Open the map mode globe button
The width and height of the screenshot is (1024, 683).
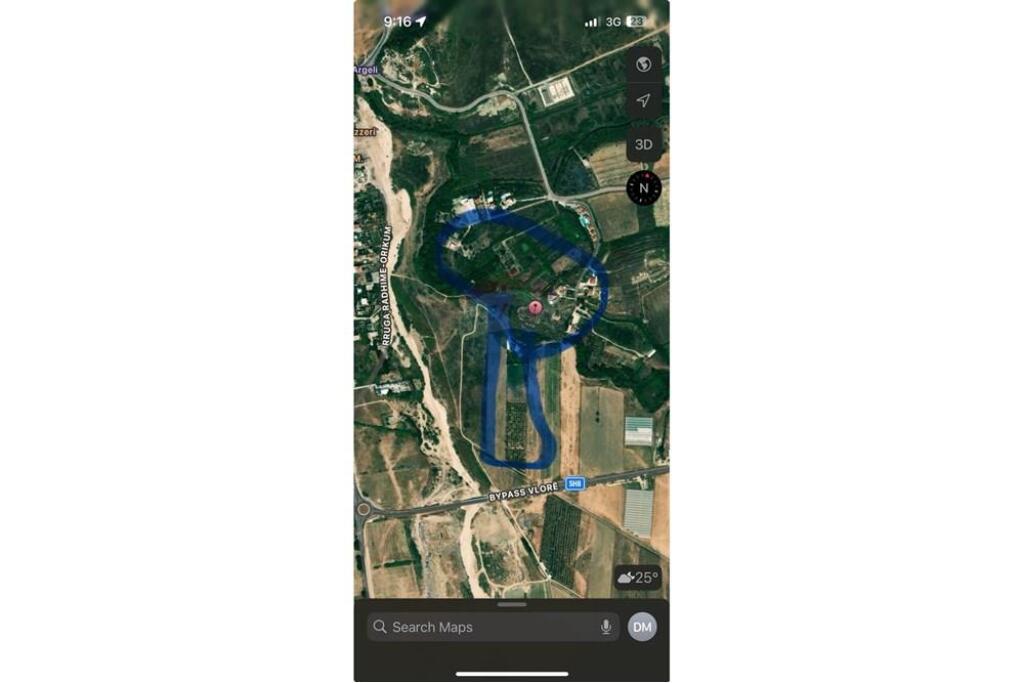coord(644,65)
